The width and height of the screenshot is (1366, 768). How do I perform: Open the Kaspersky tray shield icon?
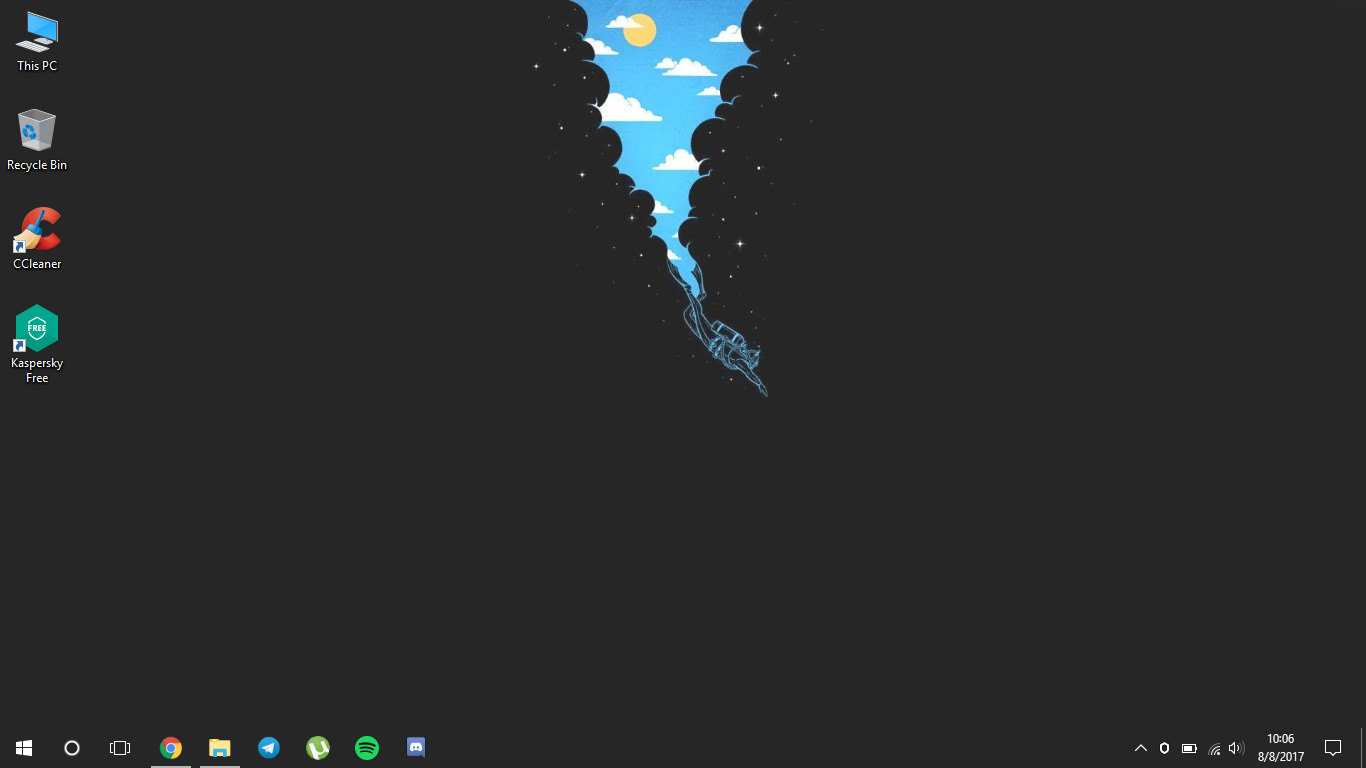tap(1164, 748)
